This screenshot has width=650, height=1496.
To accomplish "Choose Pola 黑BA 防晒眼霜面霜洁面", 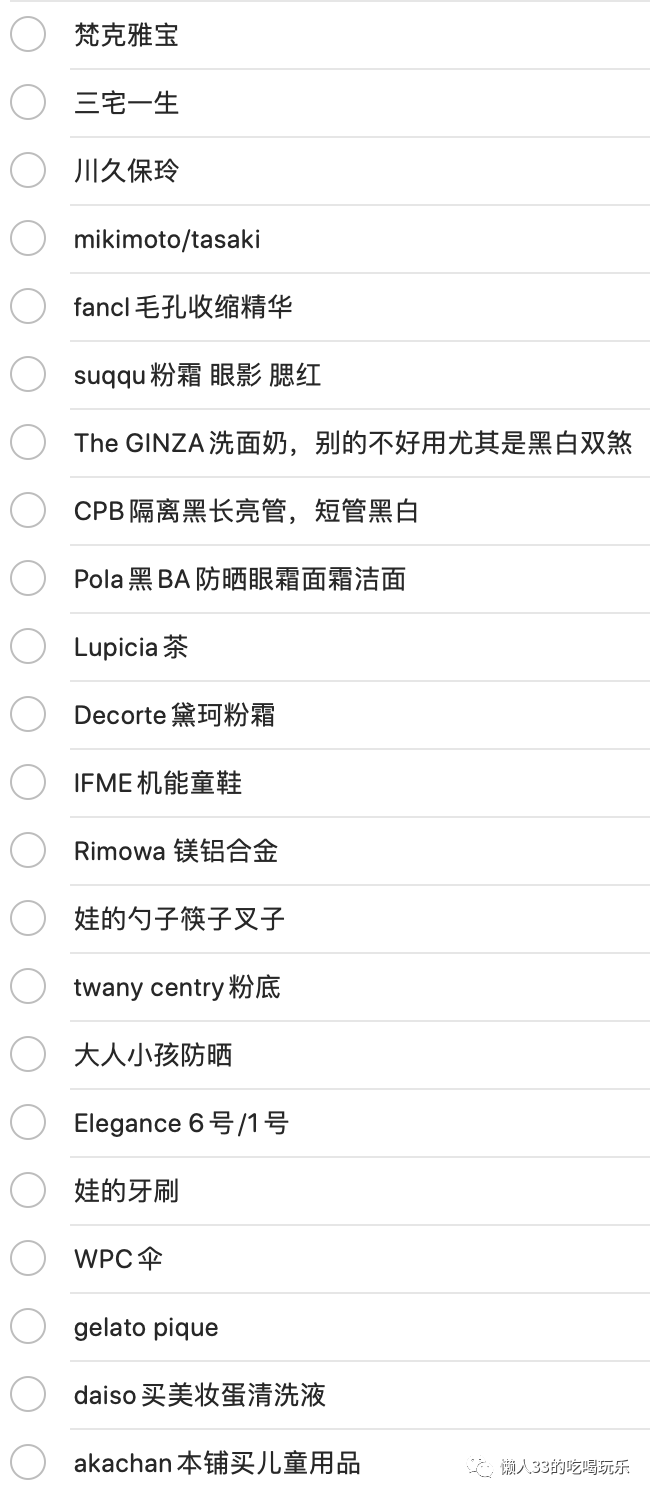I will coord(28,579).
